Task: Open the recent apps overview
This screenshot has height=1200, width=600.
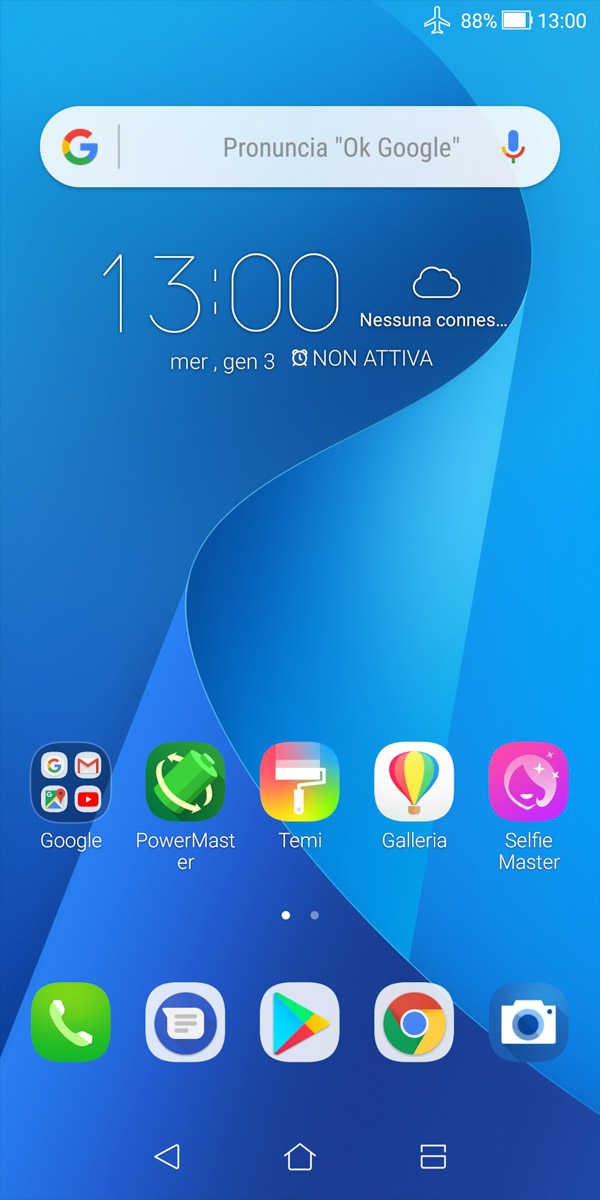Action: tap(432, 1157)
